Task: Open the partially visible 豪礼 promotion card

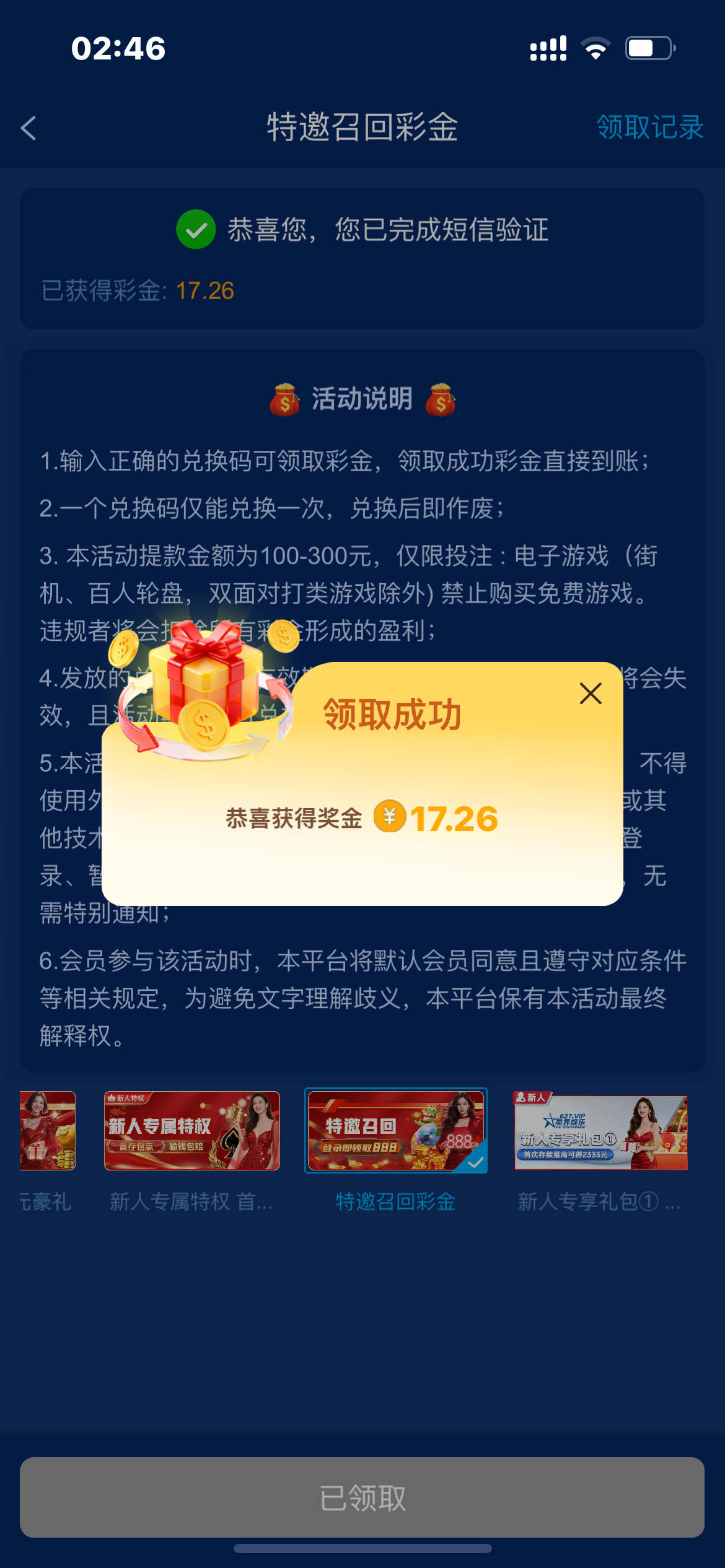Action: click(47, 1131)
